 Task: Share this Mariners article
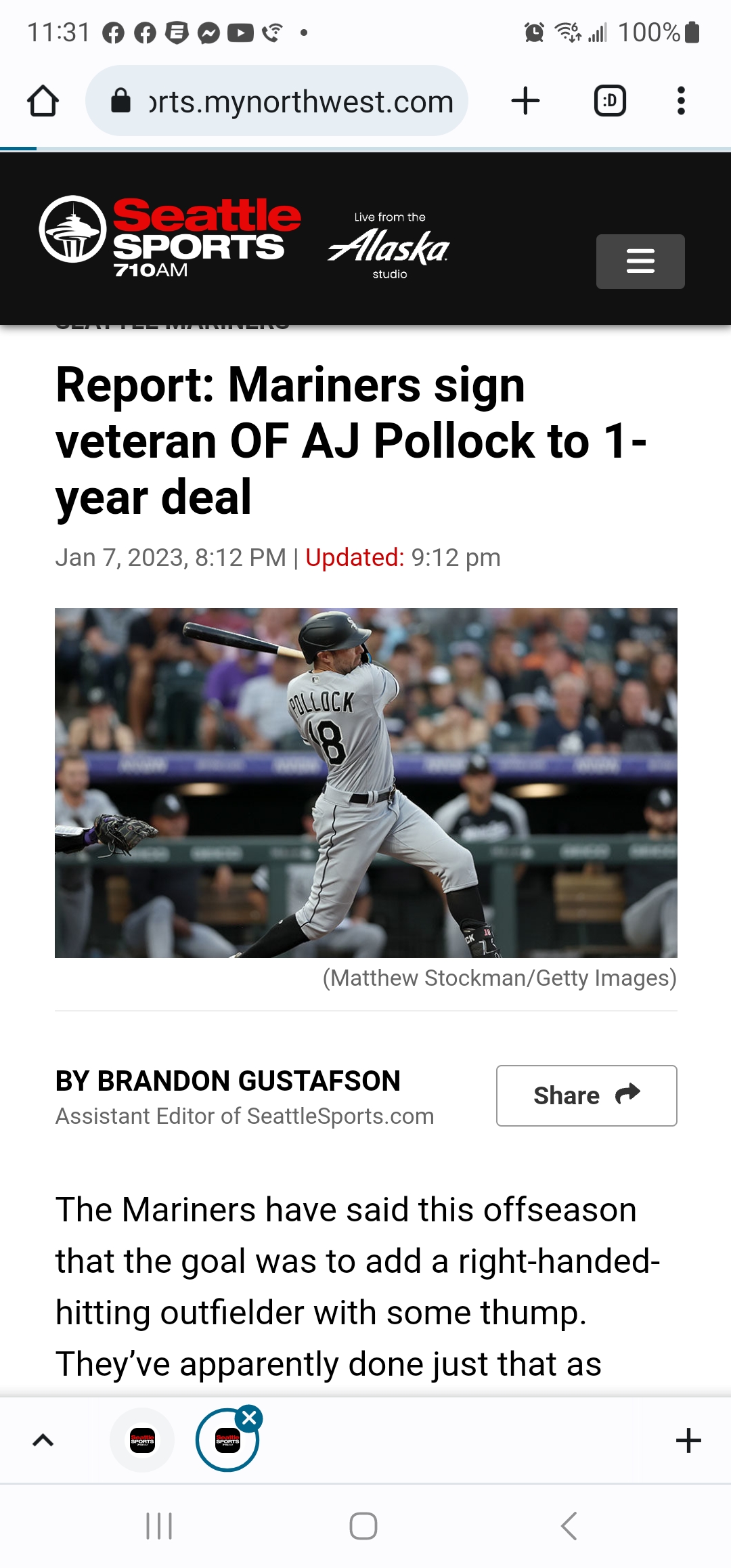[586, 1095]
